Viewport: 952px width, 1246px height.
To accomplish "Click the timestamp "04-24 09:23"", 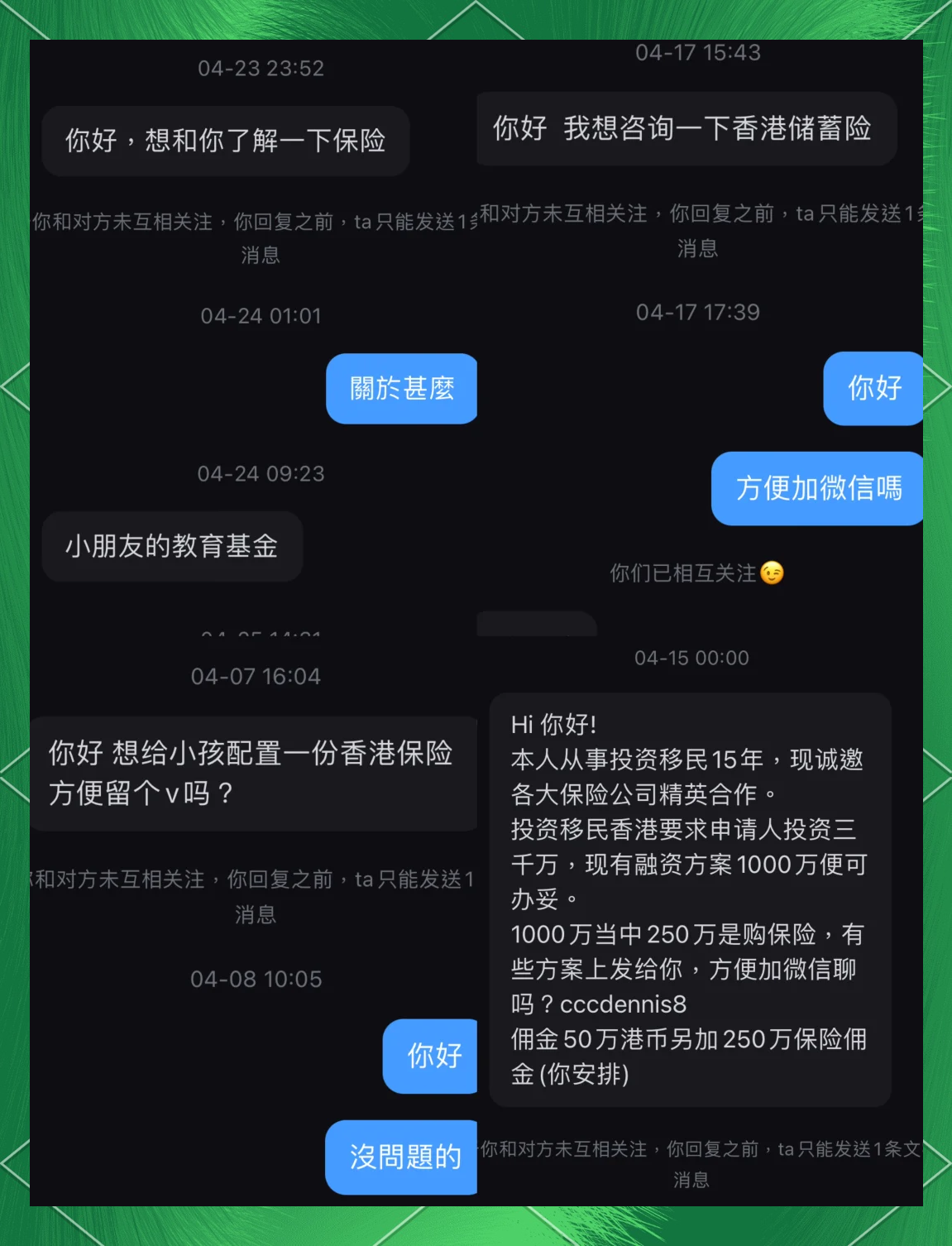I will 261,473.
